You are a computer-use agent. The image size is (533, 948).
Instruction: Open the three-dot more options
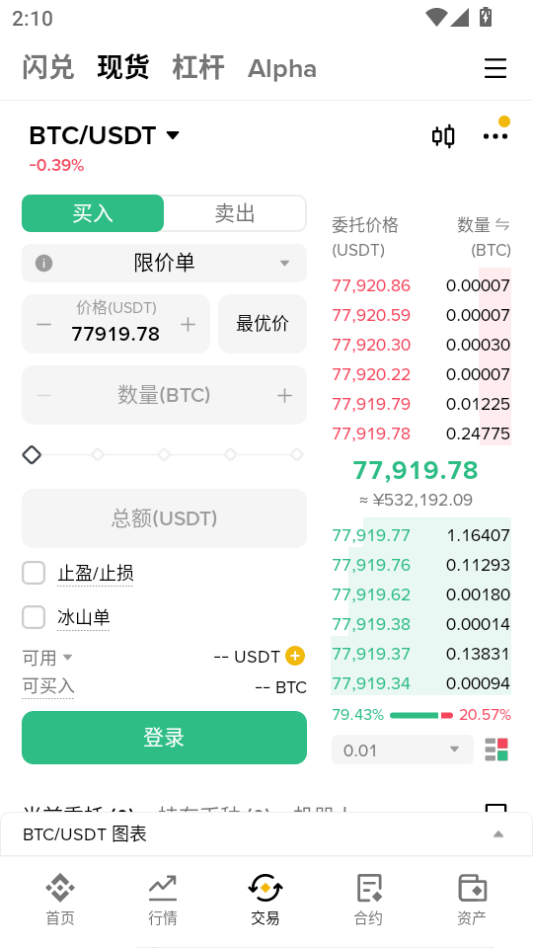496,136
